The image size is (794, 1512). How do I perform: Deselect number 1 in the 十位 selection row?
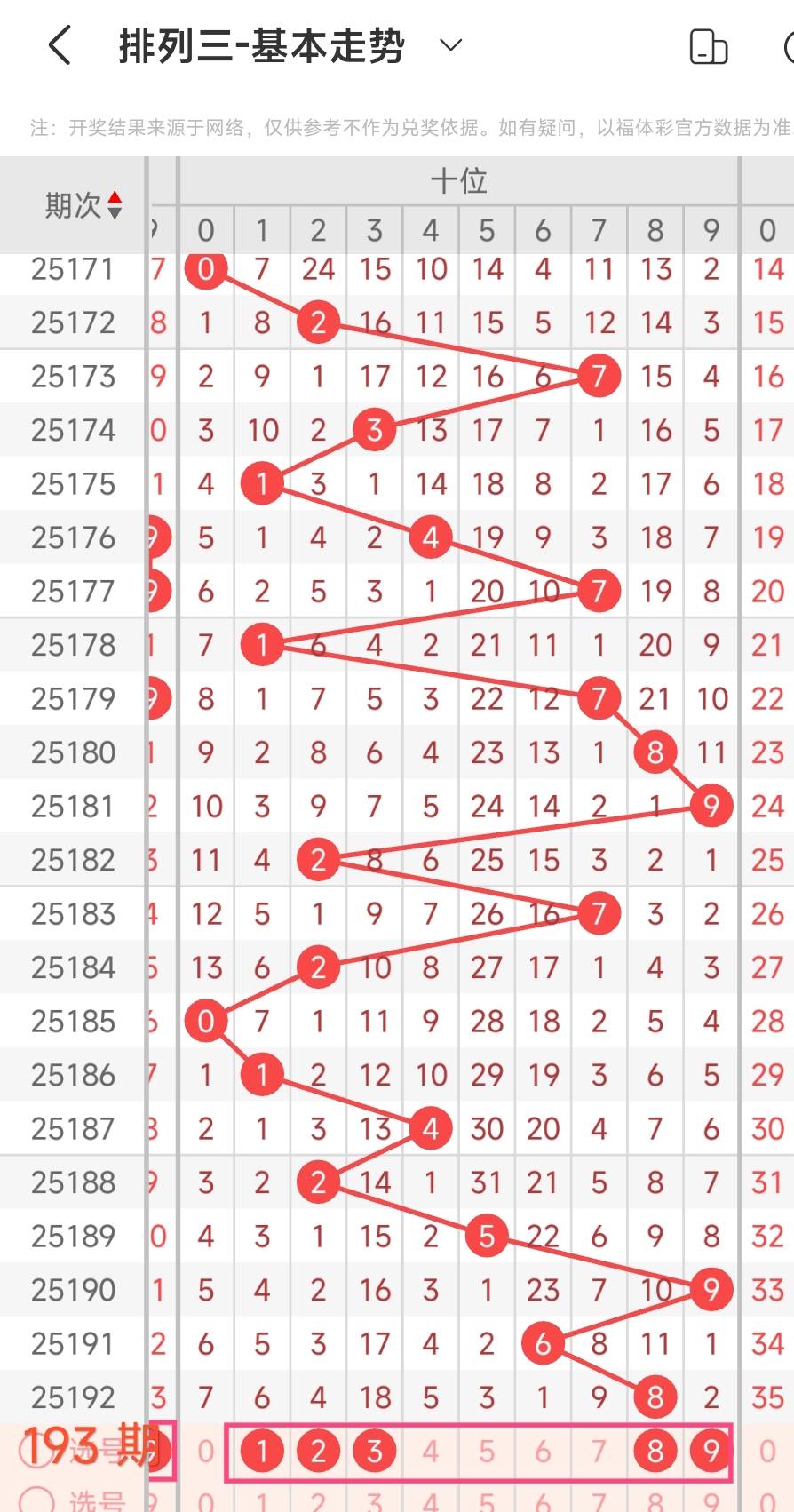coord(262,1452)
